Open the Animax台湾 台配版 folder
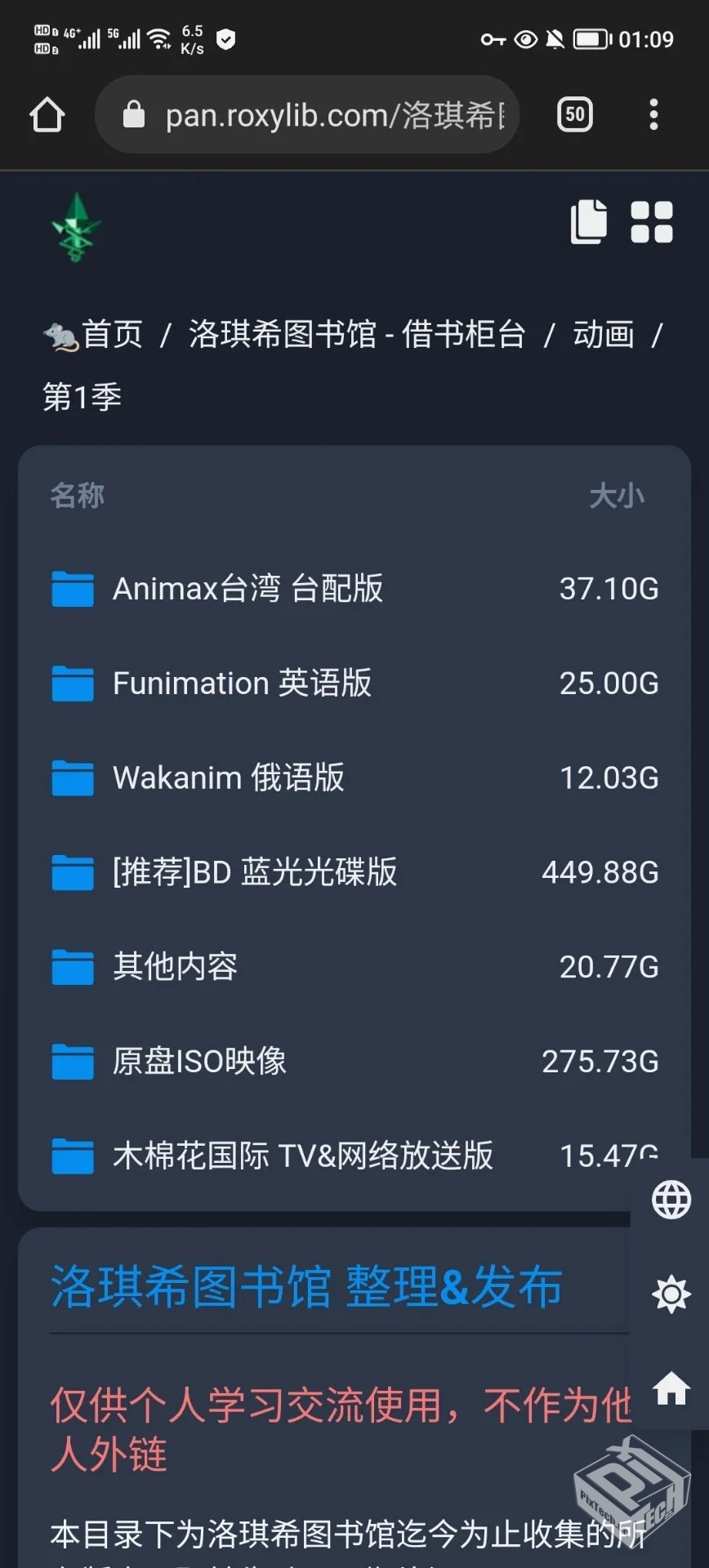Screen dimensions: 709x1568 pos(247,589)
